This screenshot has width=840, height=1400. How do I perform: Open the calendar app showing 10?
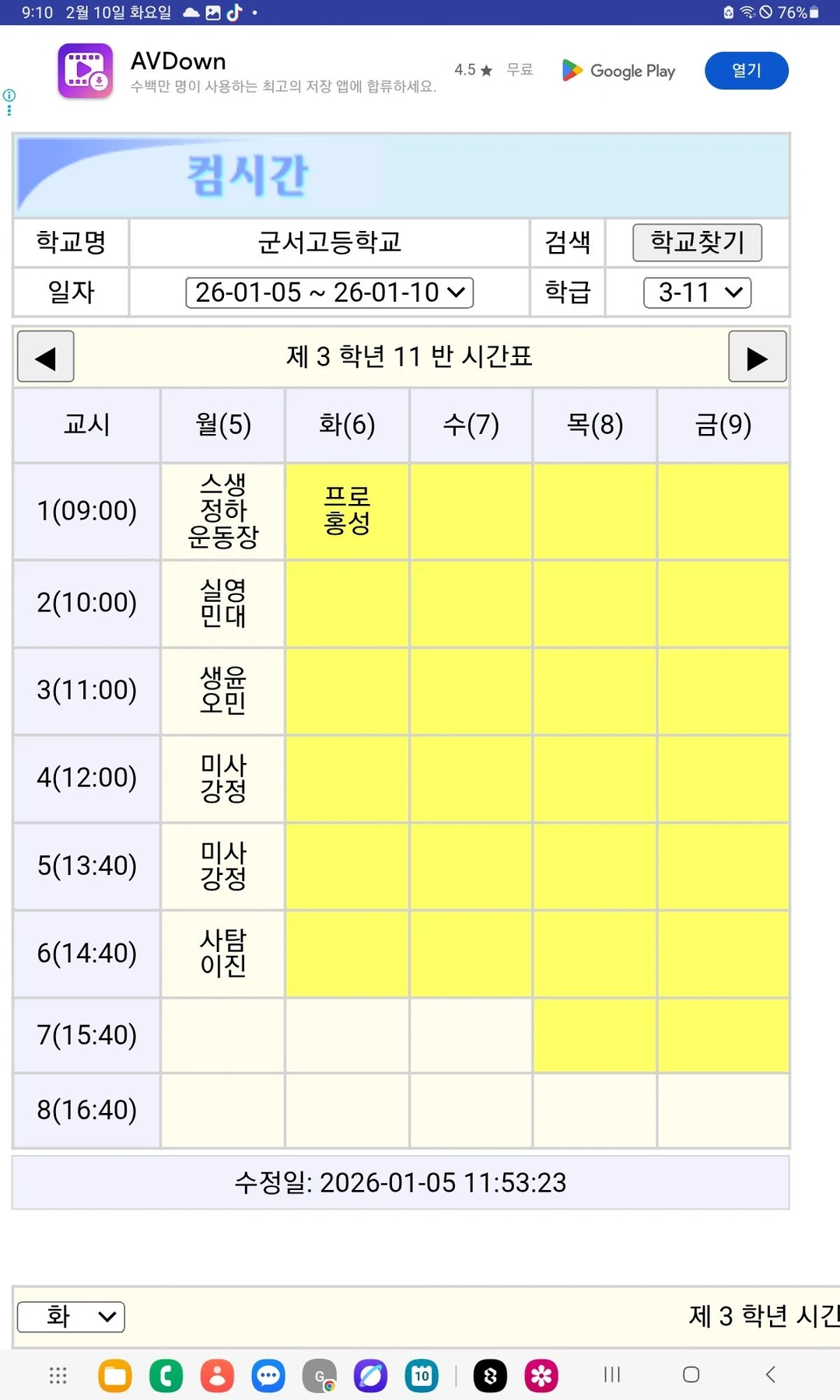422,1375
